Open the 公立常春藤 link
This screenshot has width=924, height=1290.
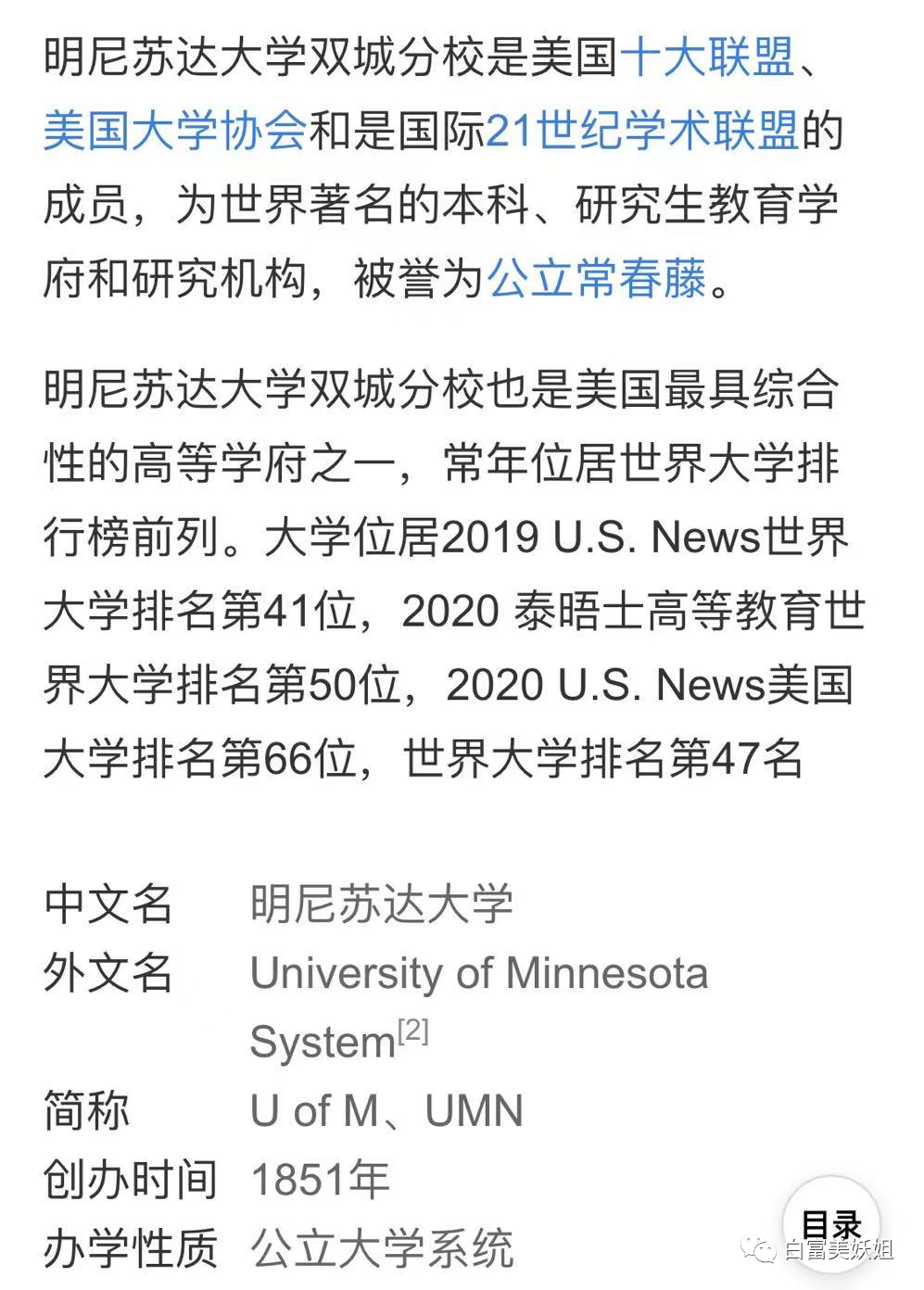click(597, 278)
